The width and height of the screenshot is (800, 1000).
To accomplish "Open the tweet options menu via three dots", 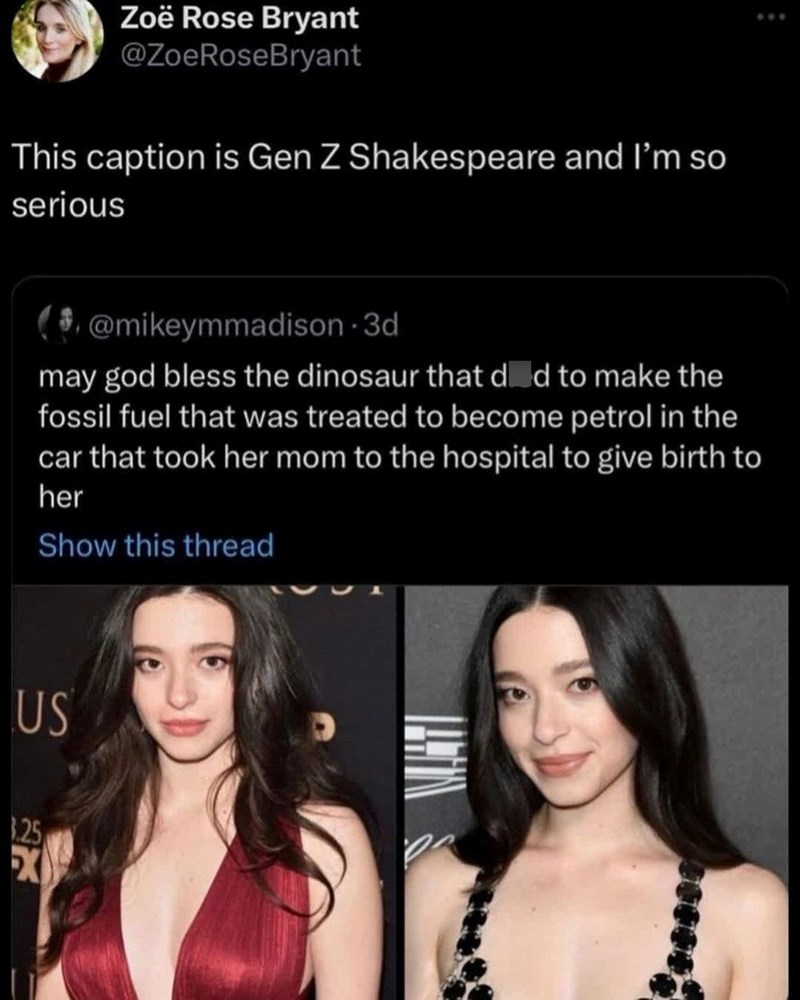I will (773, 15).
